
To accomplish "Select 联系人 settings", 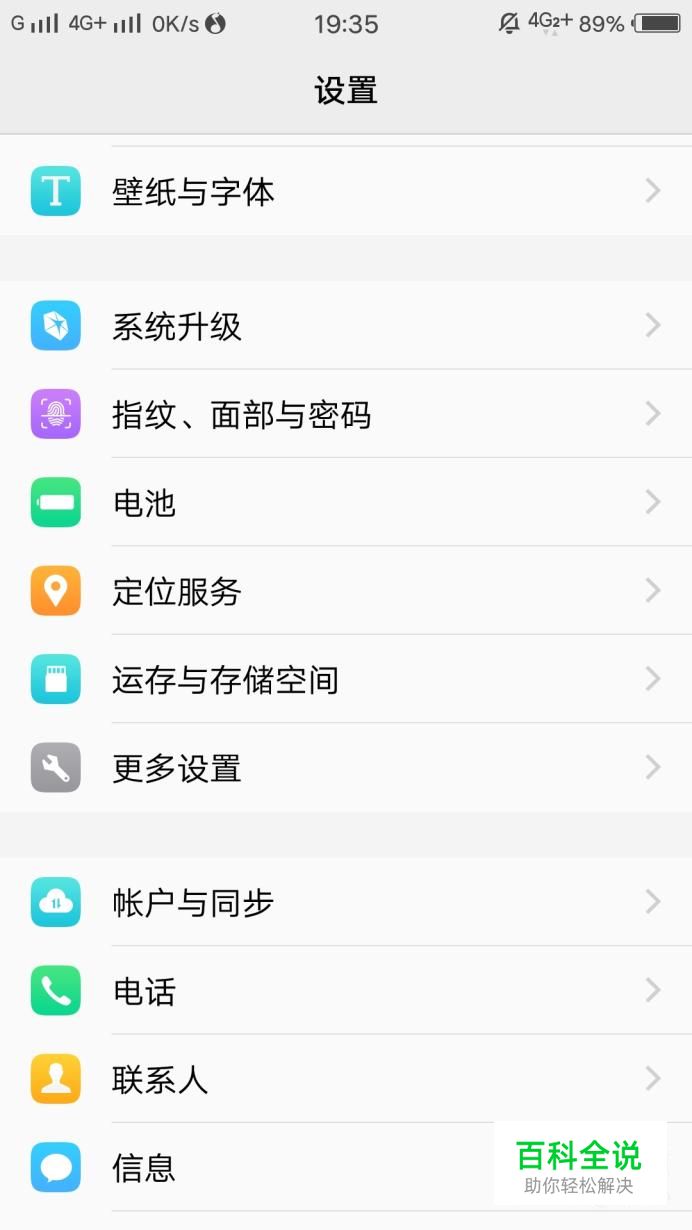I will [345, 1079].
